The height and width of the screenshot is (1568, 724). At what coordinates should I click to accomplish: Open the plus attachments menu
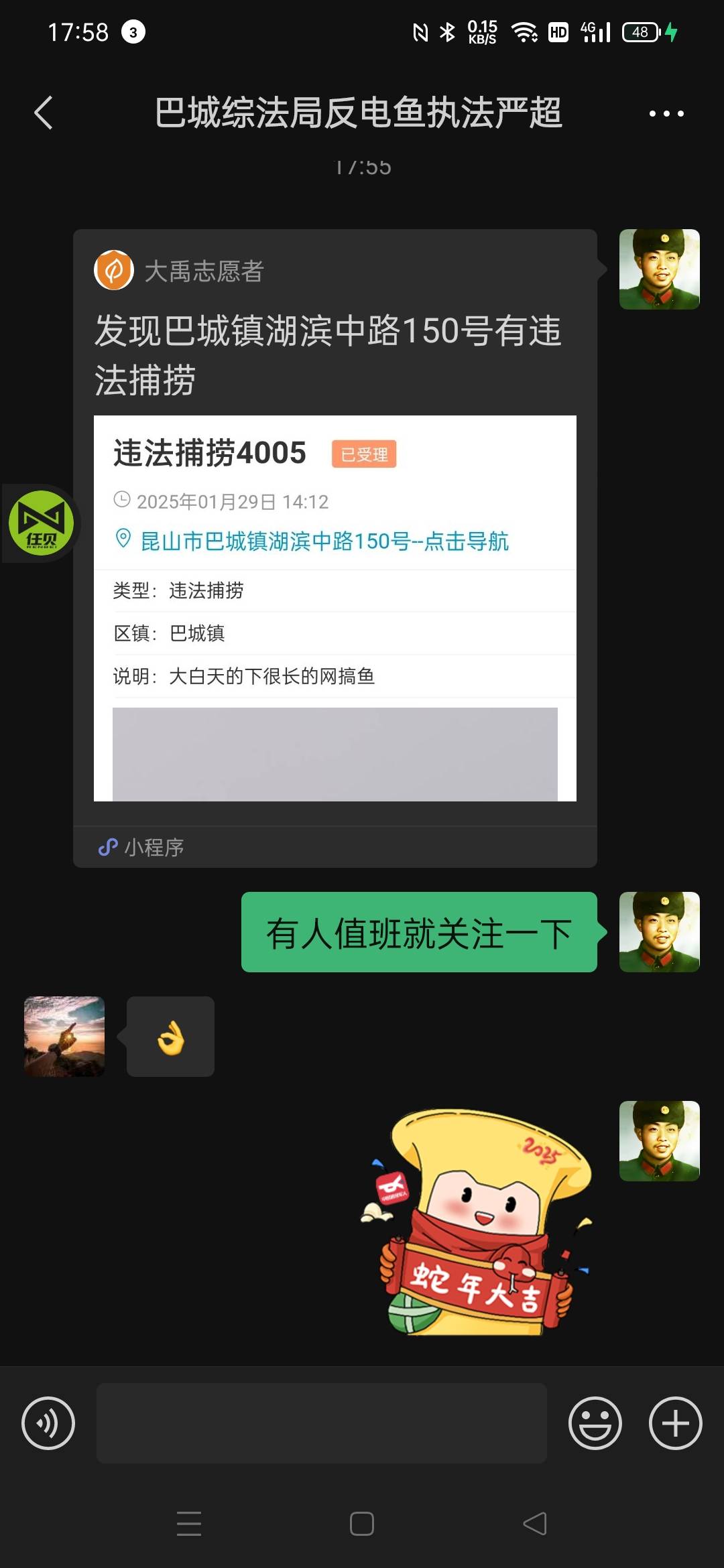(676, 1423)
